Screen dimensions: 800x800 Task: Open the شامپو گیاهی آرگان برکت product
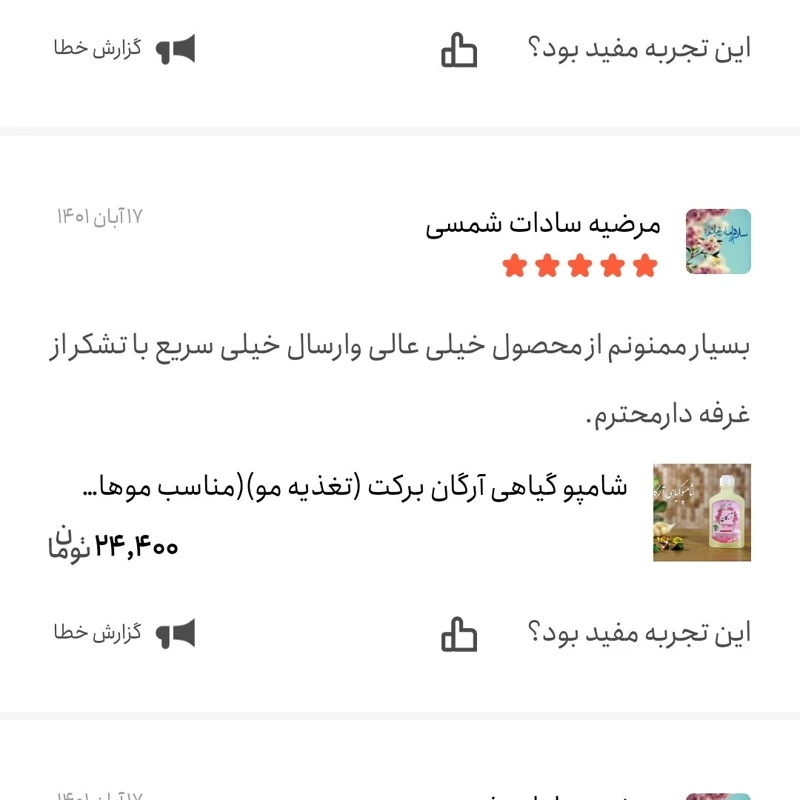[355, 488]
